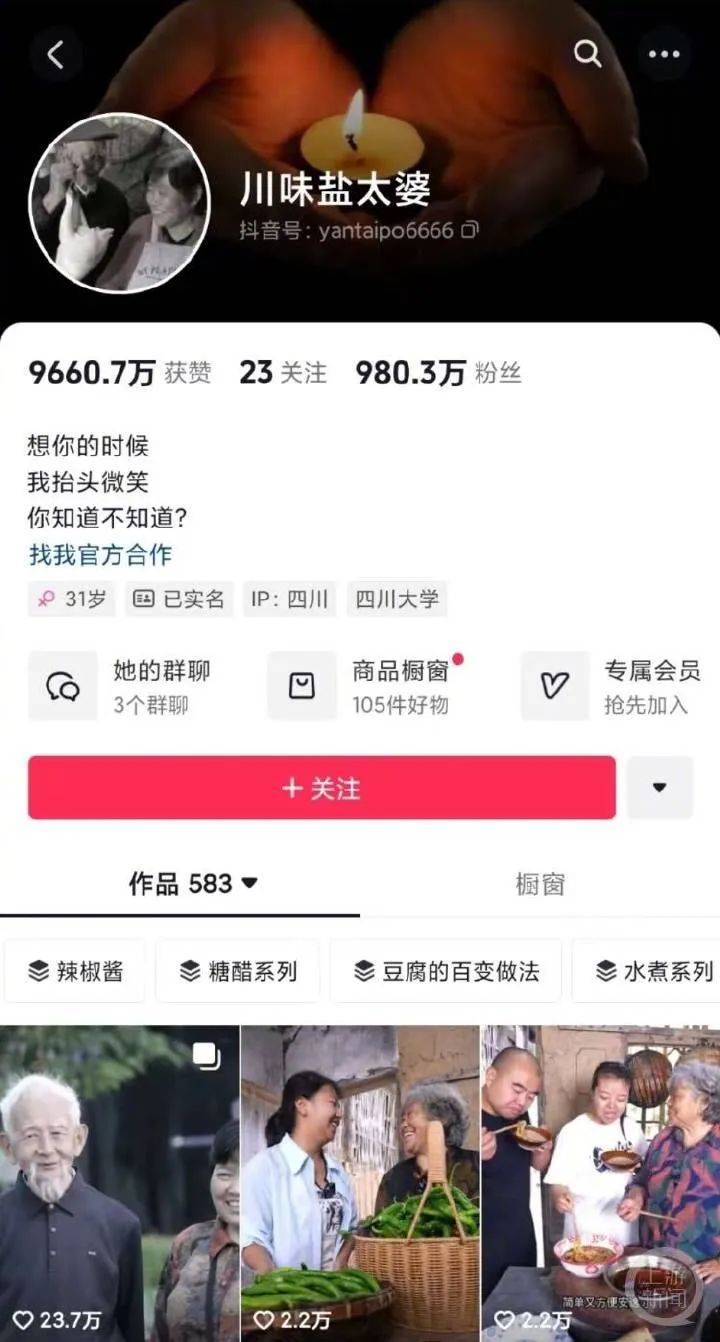Open search on this profile
The height and width of the screenshot is (1342, 720).
click(587, 54)
